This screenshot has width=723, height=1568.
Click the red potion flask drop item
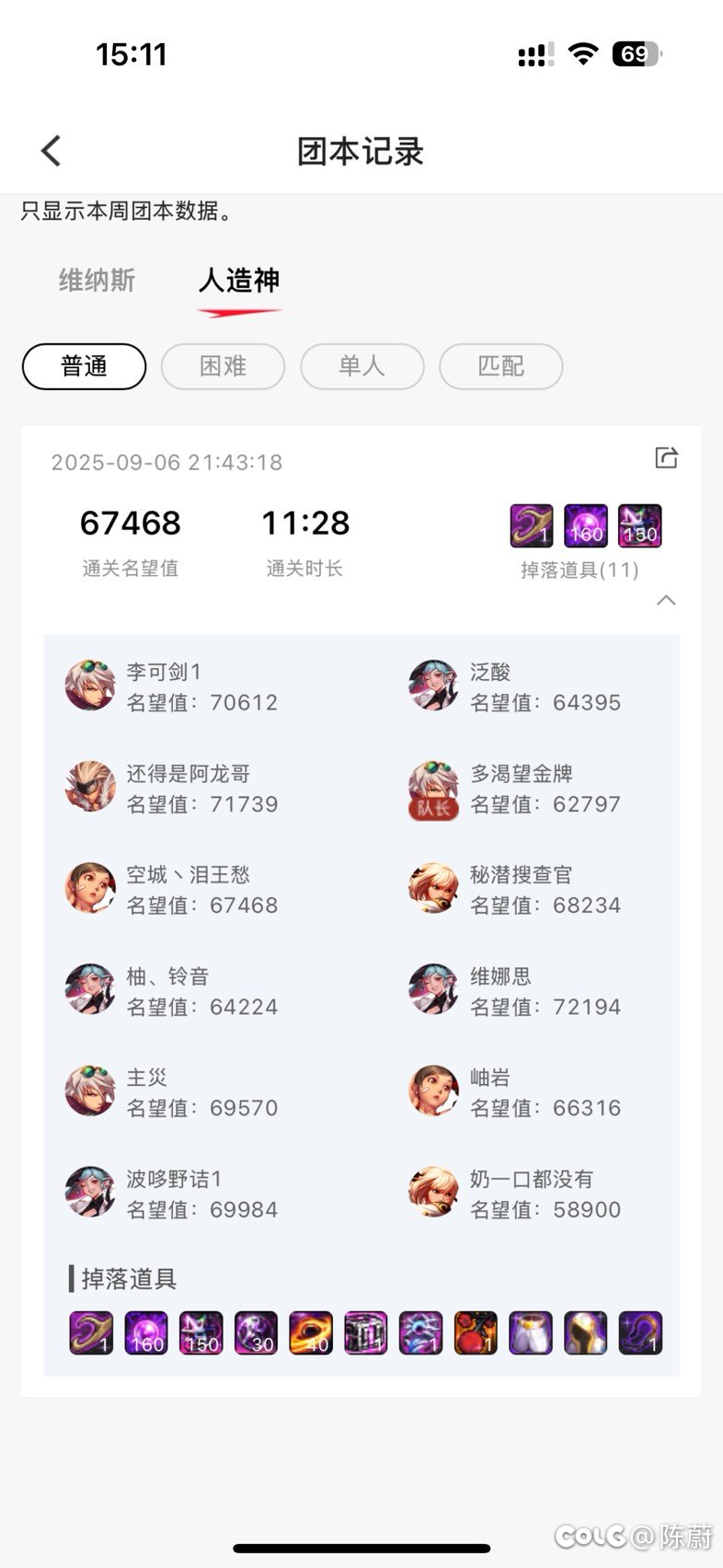pos(476,1333)
